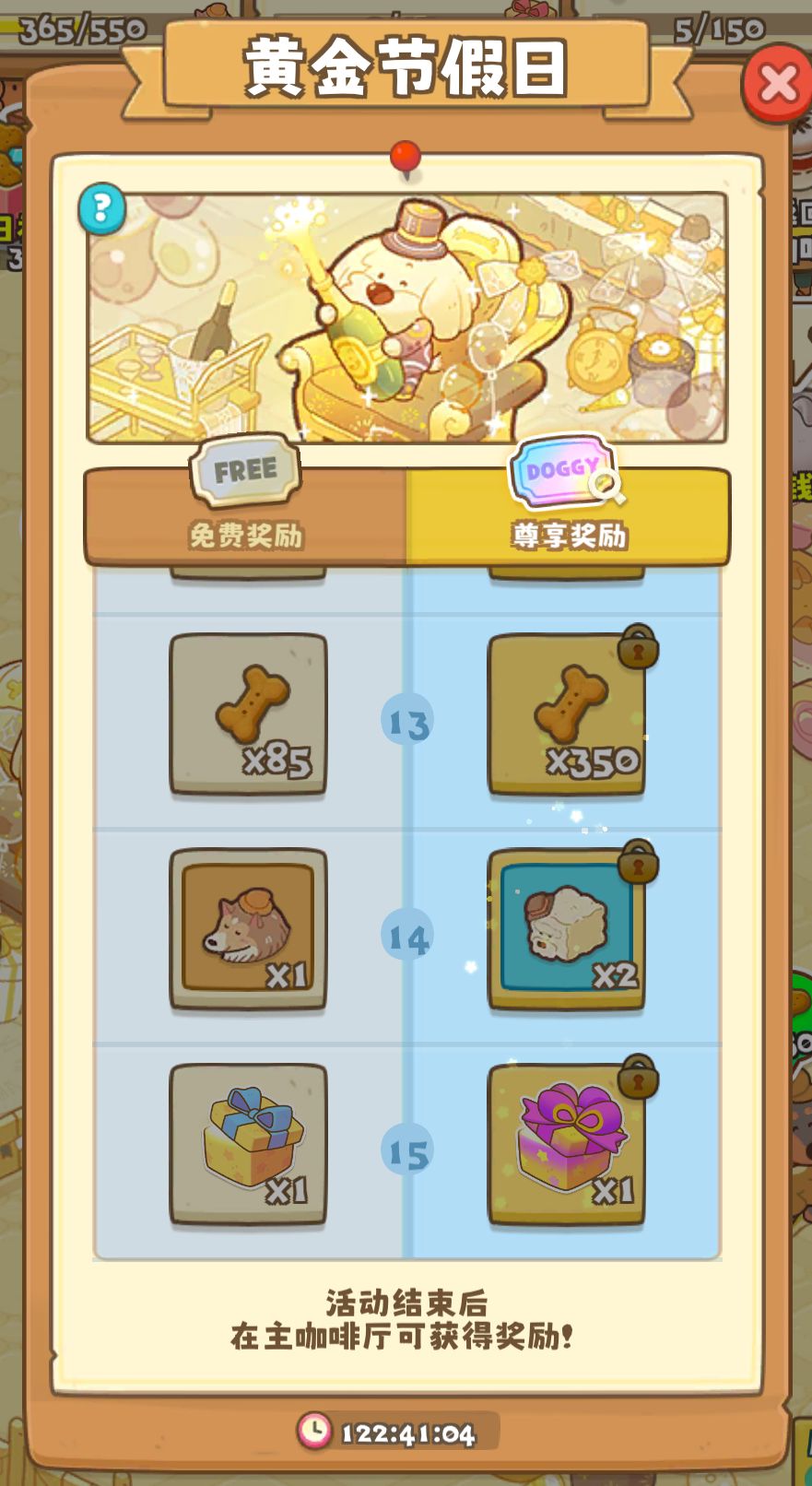Screen dimensions: 812x1486
Task: Switch to the 尊享奖励 tab
Action: 569,535
